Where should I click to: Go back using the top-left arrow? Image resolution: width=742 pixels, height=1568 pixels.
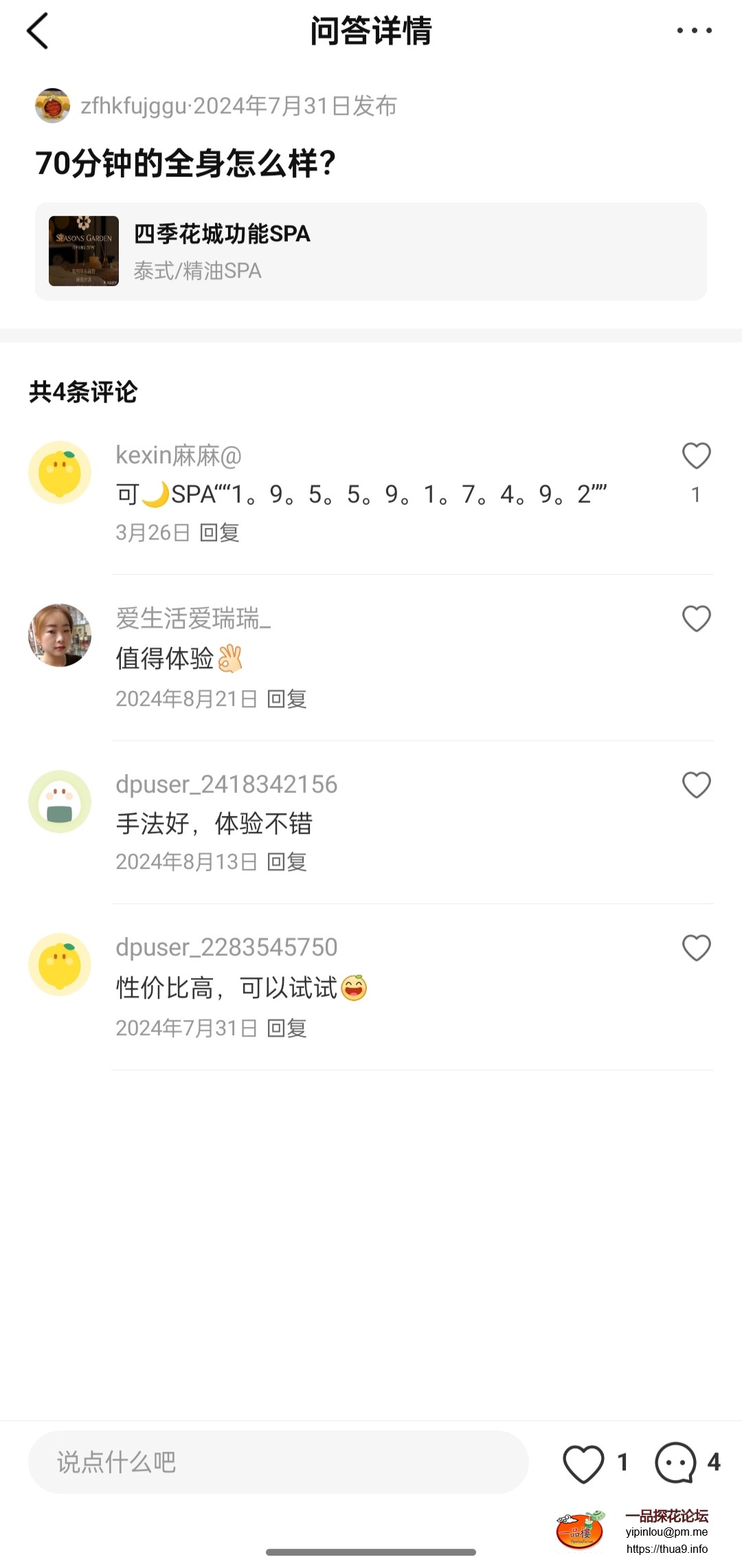pyautogui.click(x=38, y=31)
